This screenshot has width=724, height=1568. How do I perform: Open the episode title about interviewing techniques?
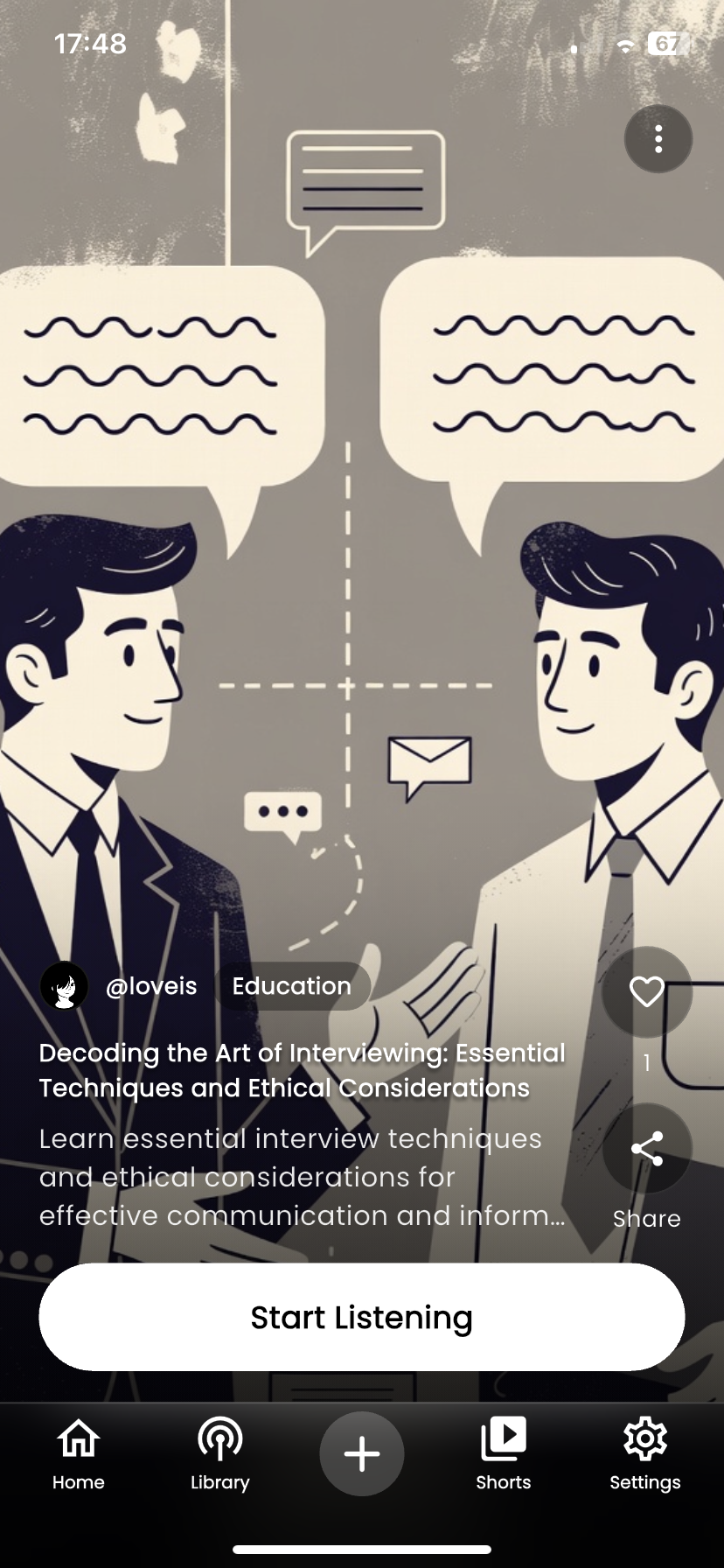click(301, 1069)
